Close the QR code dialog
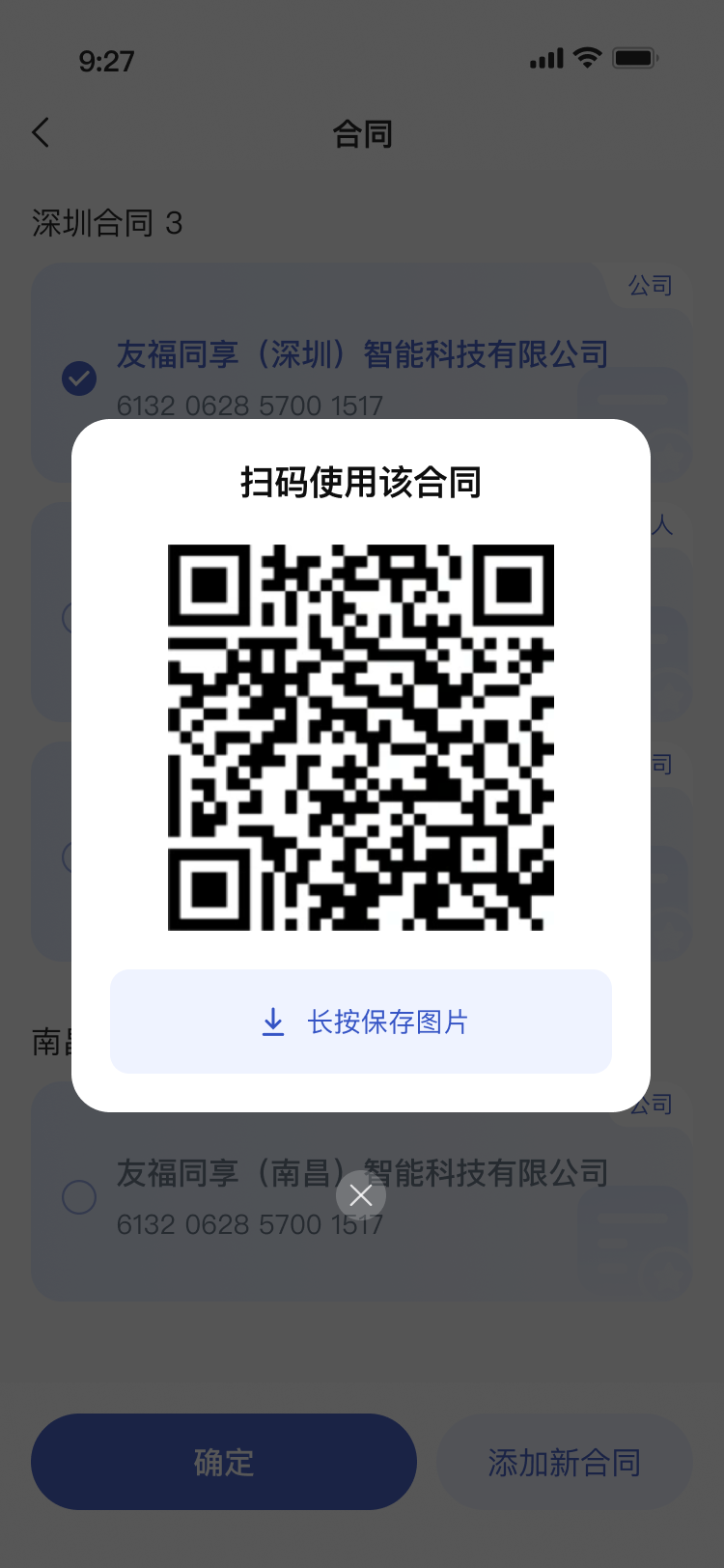The height and width of the screenshot is (1568, 724). (361, 1195)
